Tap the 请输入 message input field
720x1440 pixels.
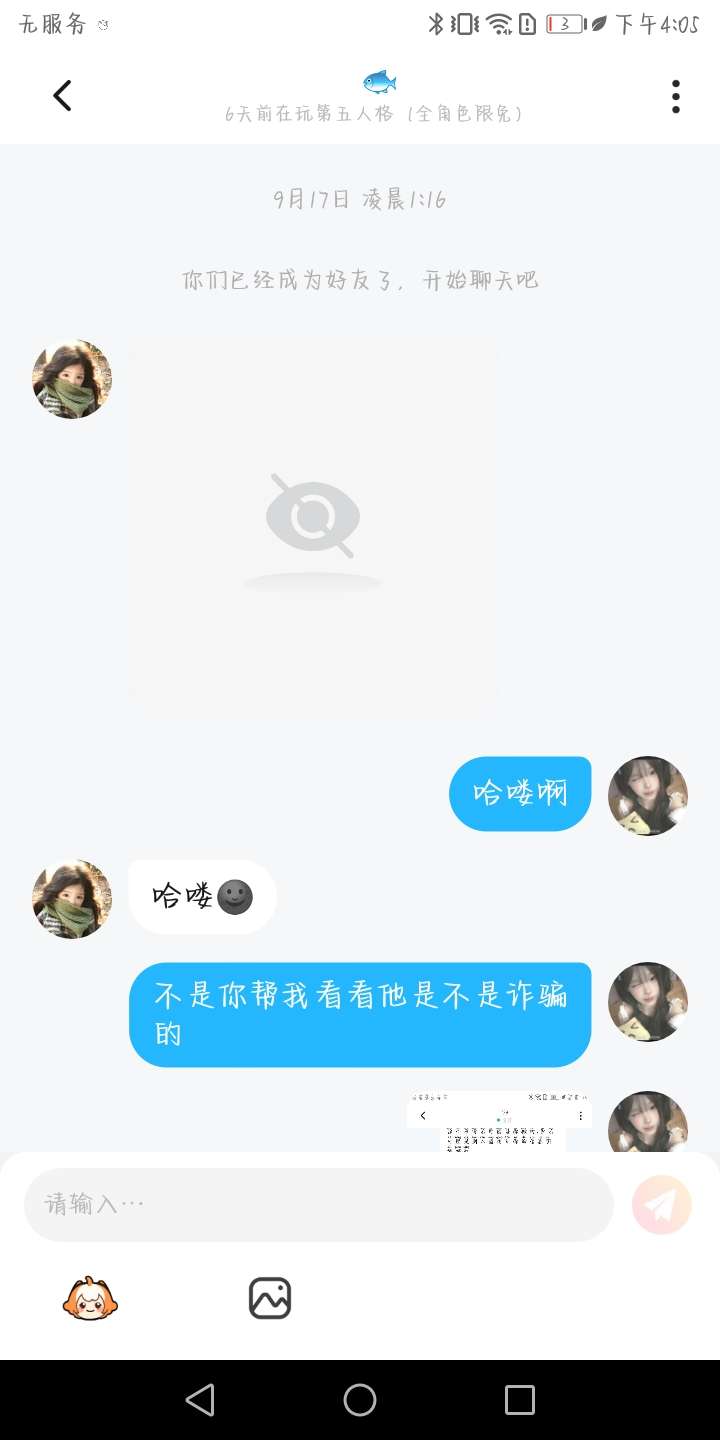pos(318,1204)
